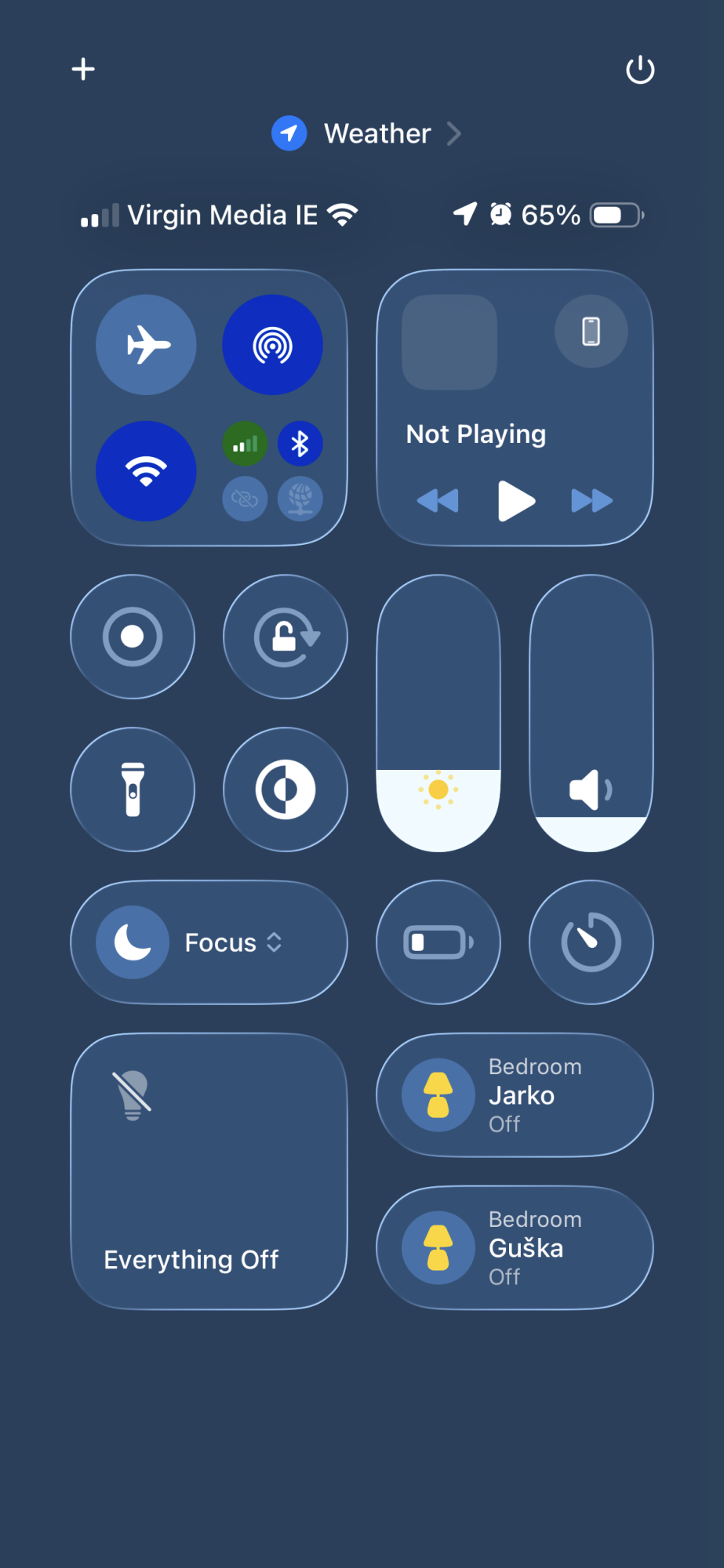Open the Weather location link
Screen dimensions: 724x1568
[366, 133]
